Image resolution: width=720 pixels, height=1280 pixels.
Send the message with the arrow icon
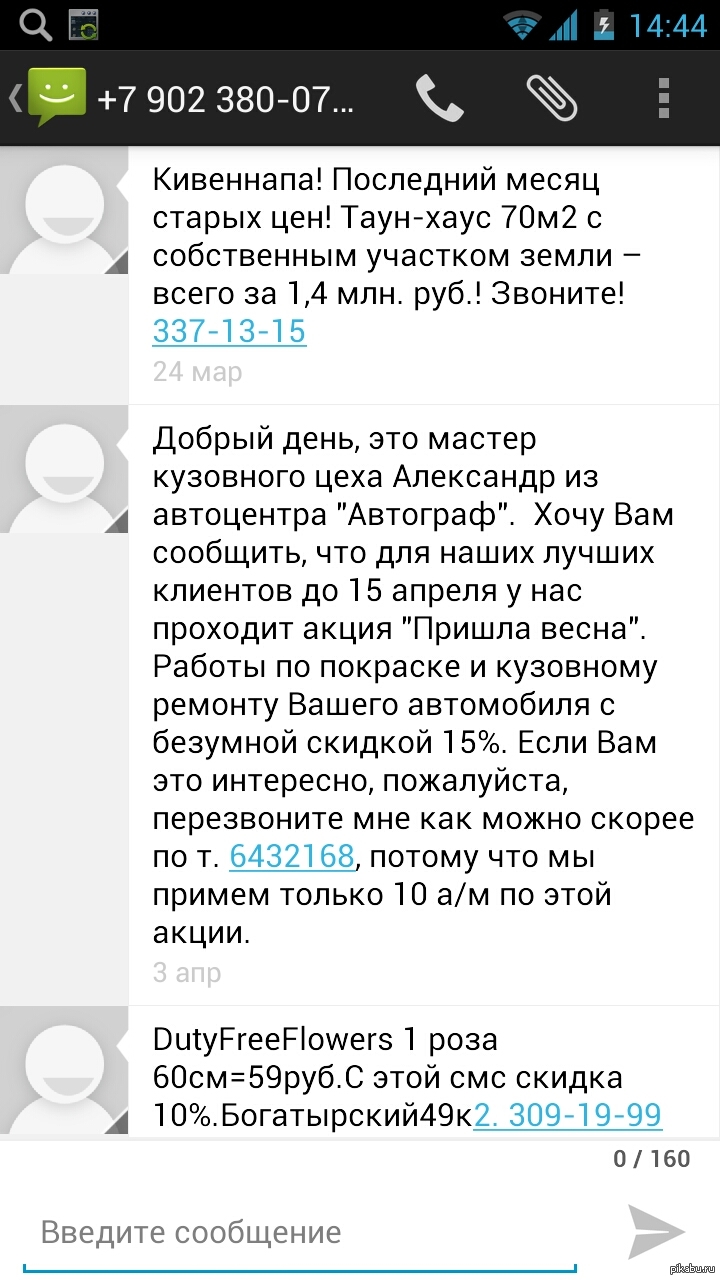pyautogui.click(x=656, y=1231)
